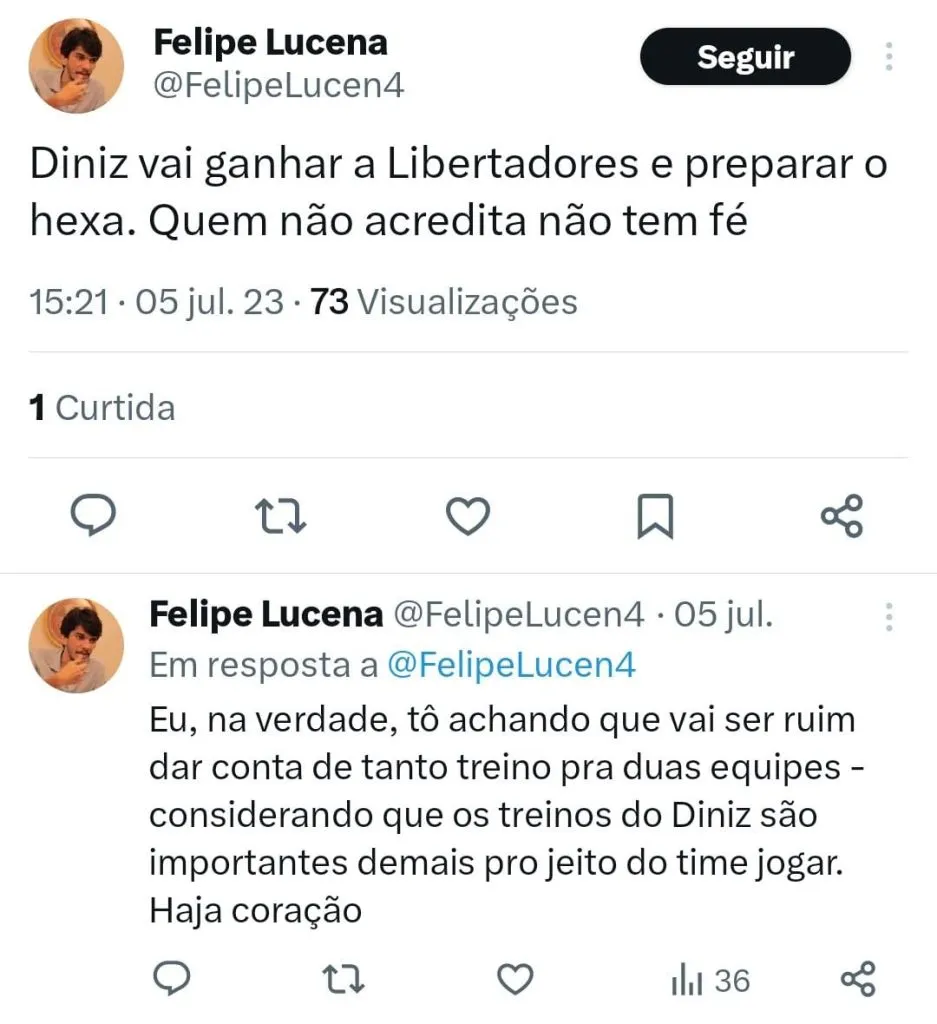Share the 'Haja coração' reply
The height and width of the screenshot is (1024, 937).
point(859,979)
